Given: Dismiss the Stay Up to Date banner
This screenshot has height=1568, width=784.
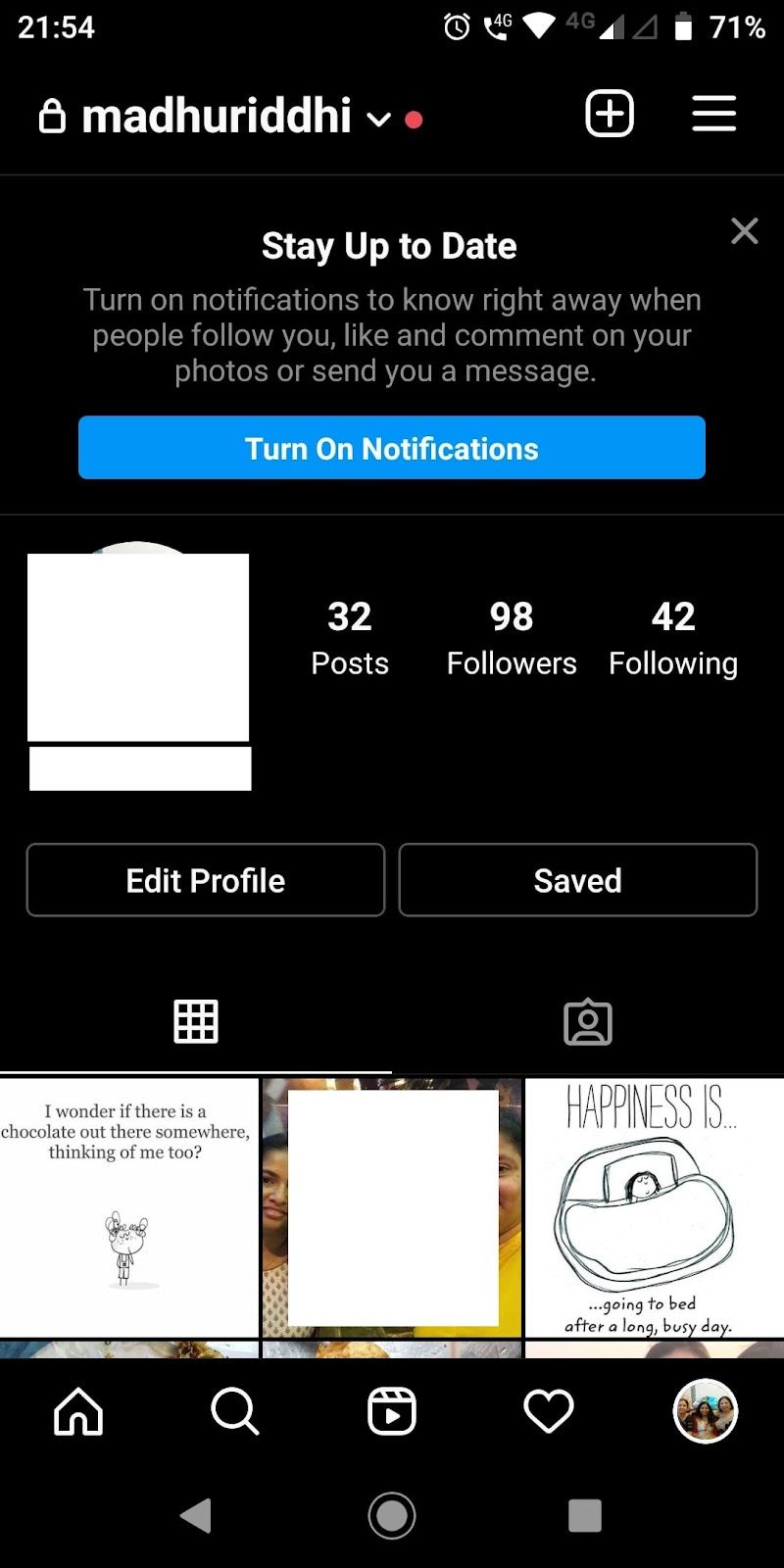Looking at the screenshot, I should pyautogui.click(x=745, y=231).
